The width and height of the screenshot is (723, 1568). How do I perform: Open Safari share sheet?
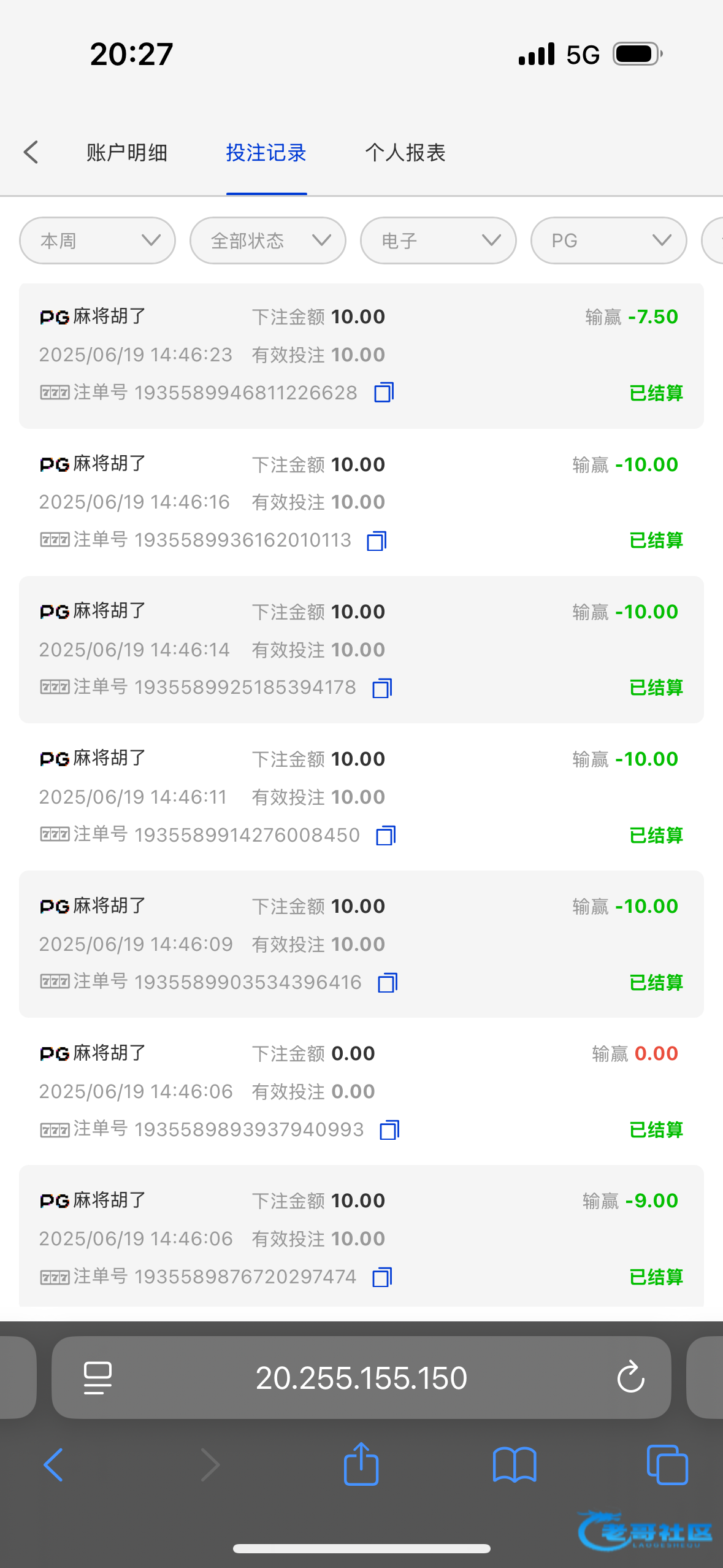point(361,1464)
